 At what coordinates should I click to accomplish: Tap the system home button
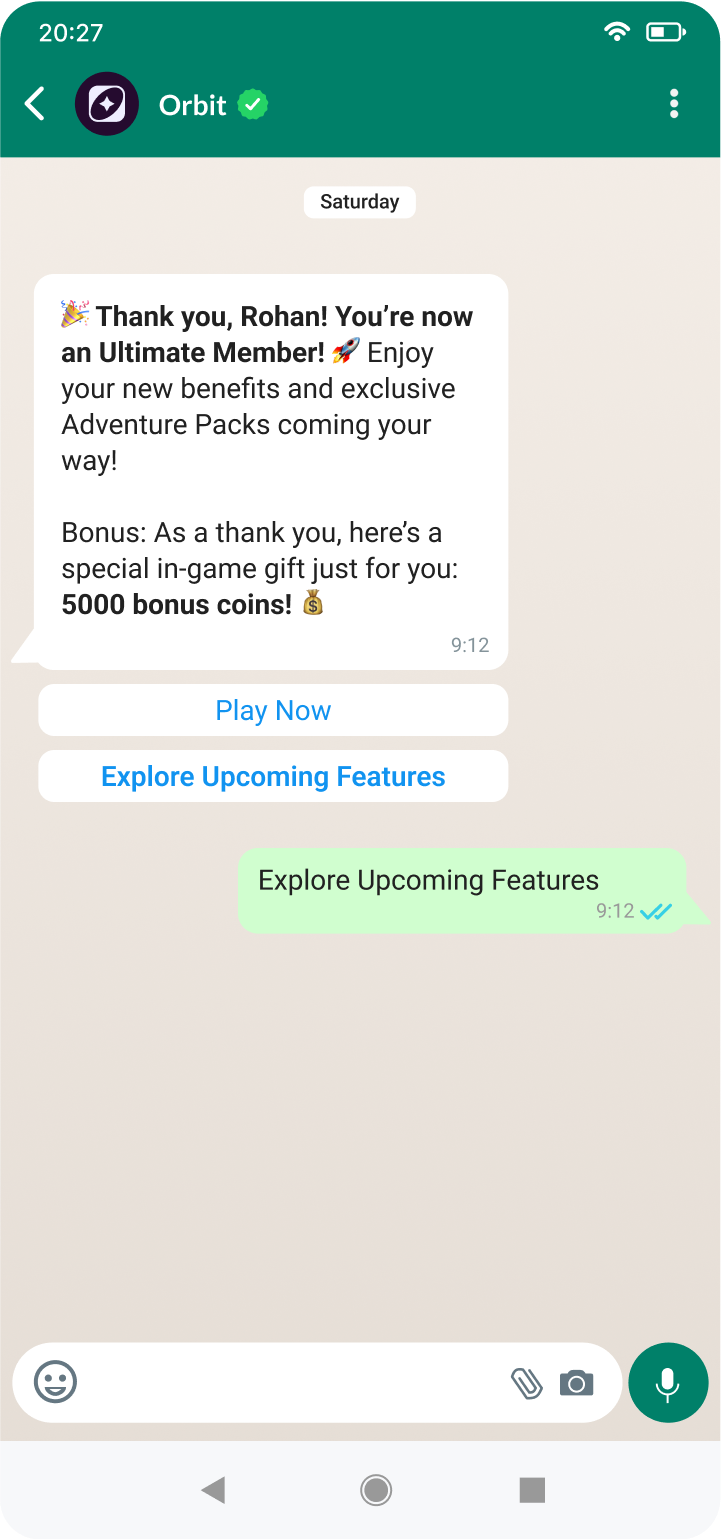click(376, 1491)
